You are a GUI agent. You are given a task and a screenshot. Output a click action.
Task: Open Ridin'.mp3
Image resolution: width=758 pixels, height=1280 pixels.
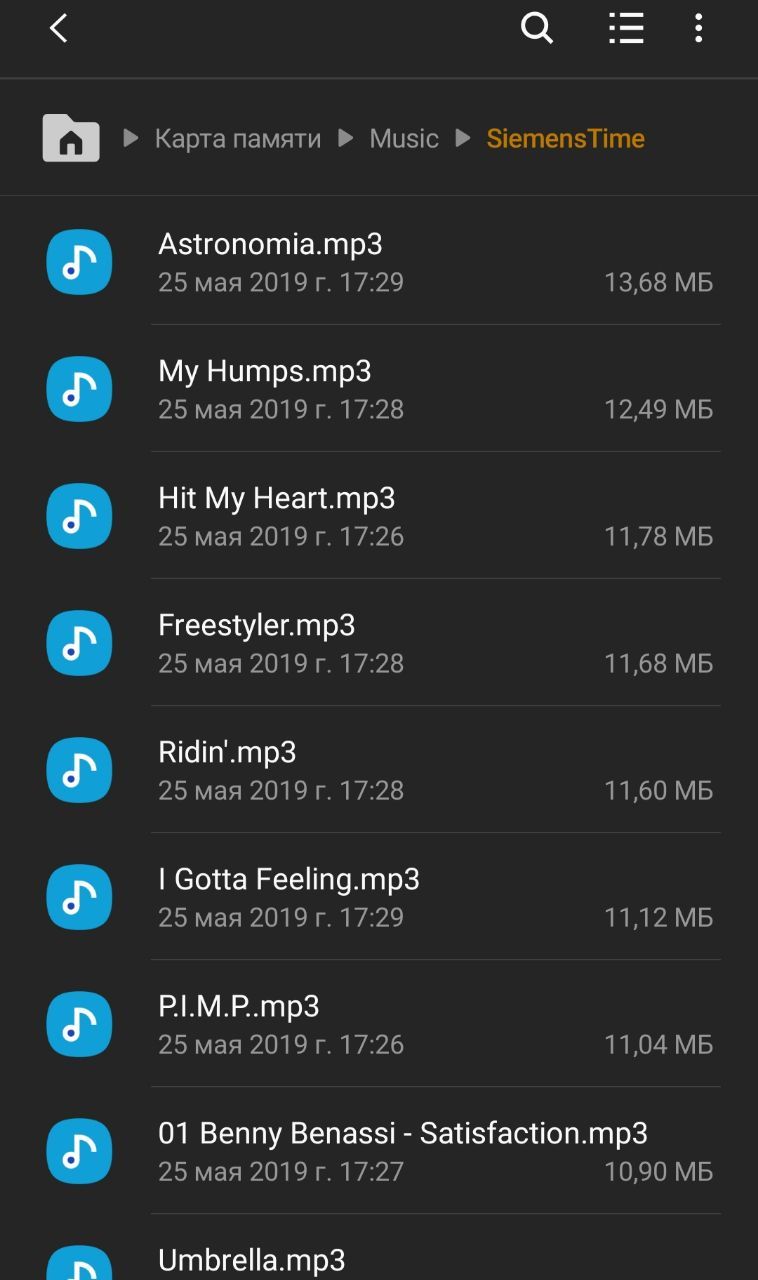coord(379,770)
